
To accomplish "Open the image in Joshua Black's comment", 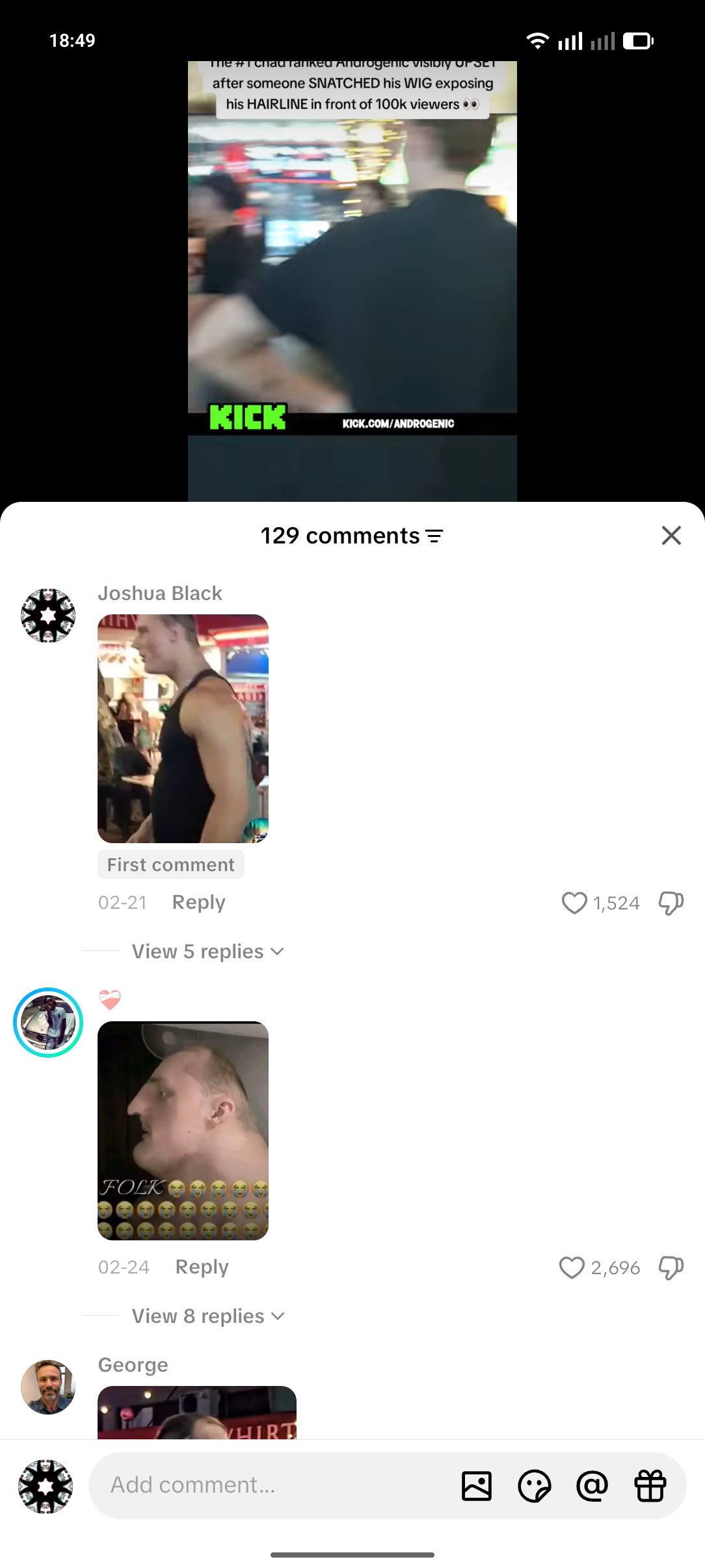I will (x=183, y=729).
